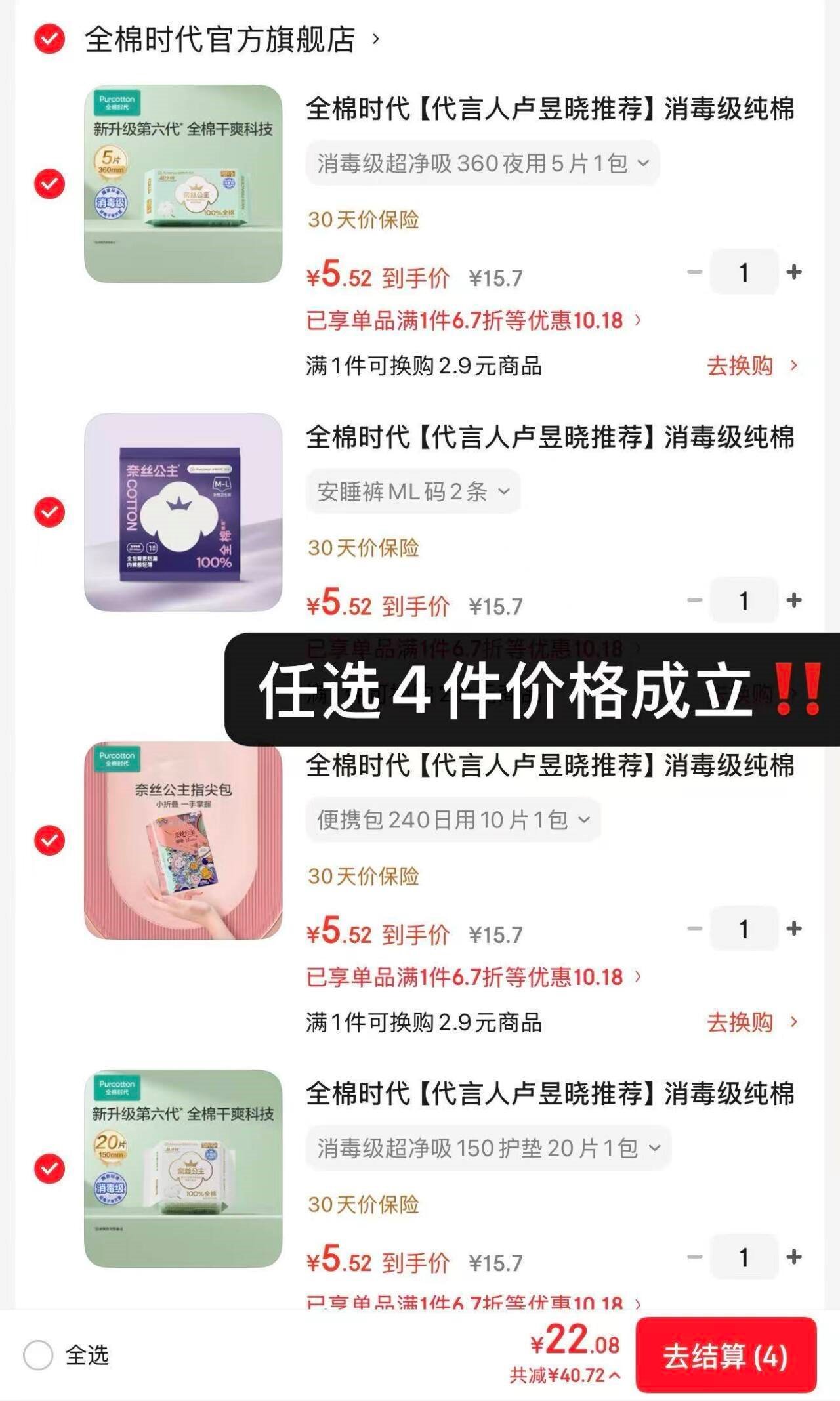
Task: Tap 去换购 under the 便携包240日用 item
Action: [x=751, y=1022]
